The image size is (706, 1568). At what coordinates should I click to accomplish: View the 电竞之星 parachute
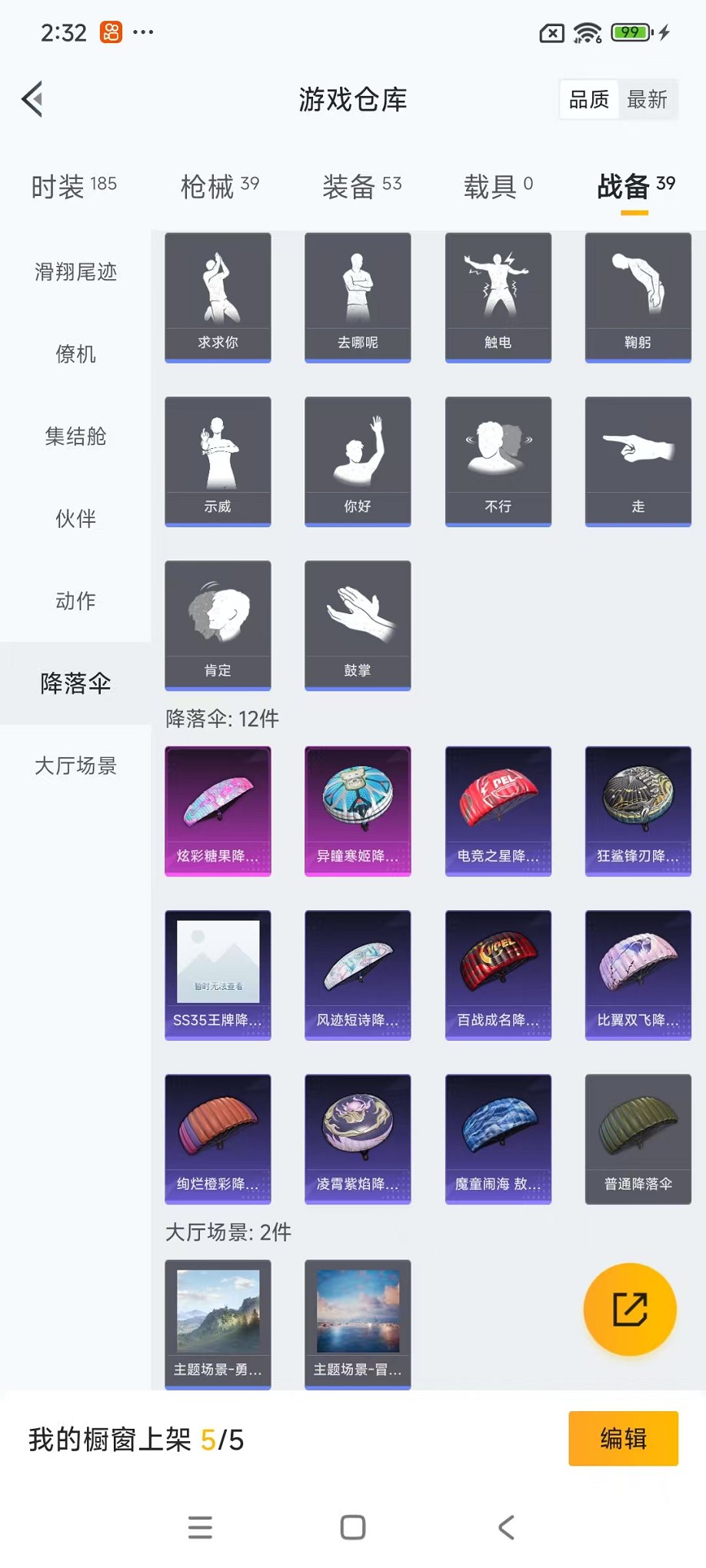[x=498, y=810]
